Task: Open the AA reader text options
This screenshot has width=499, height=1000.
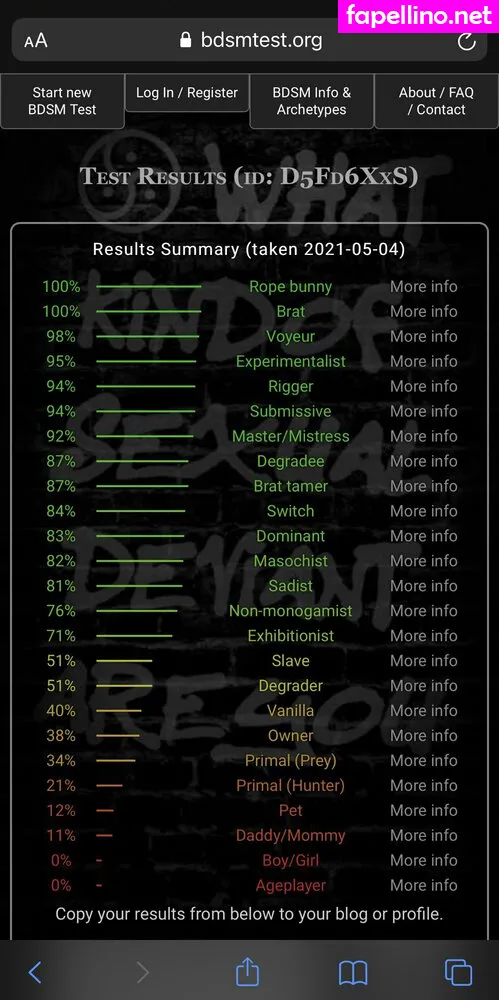Action: (x=36, y=41)
